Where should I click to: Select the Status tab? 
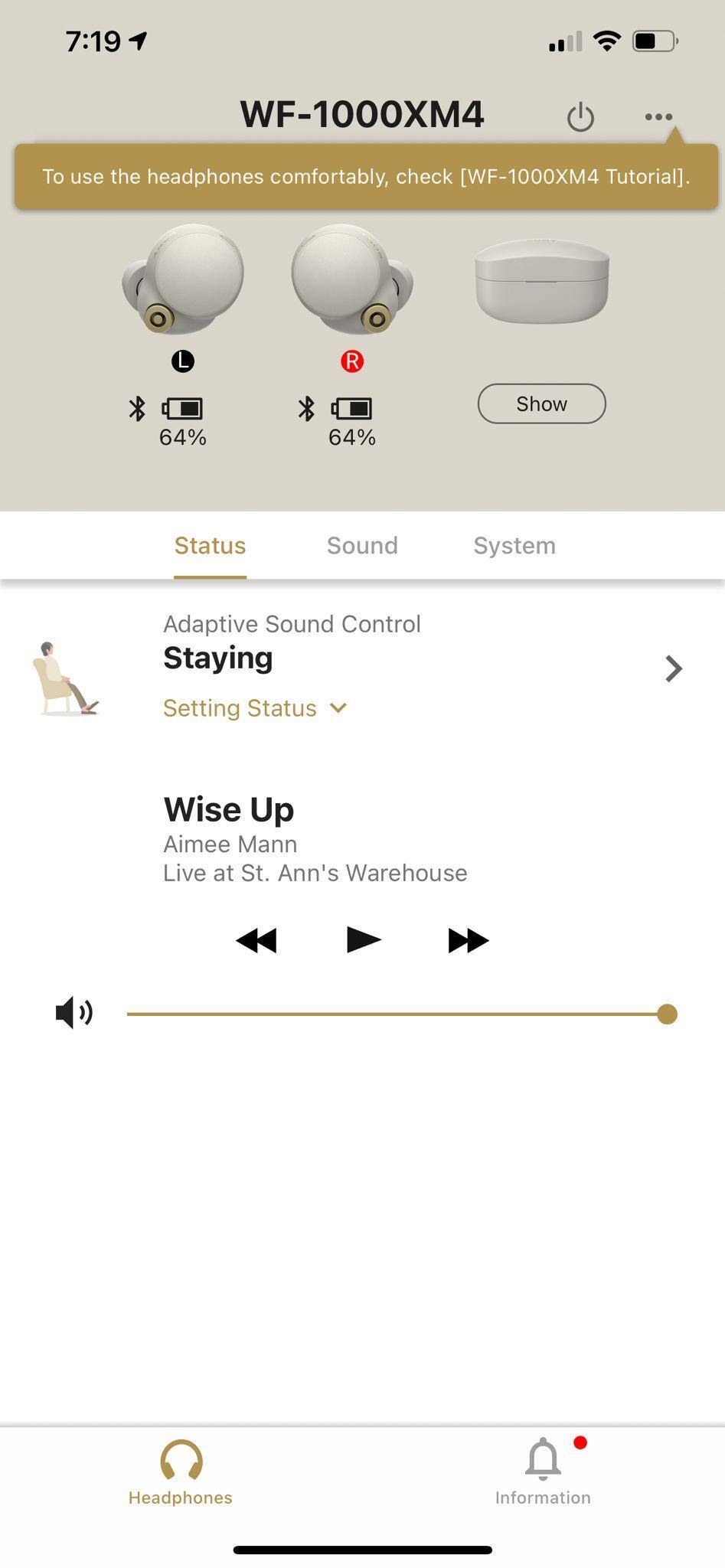tap(210, 545)
